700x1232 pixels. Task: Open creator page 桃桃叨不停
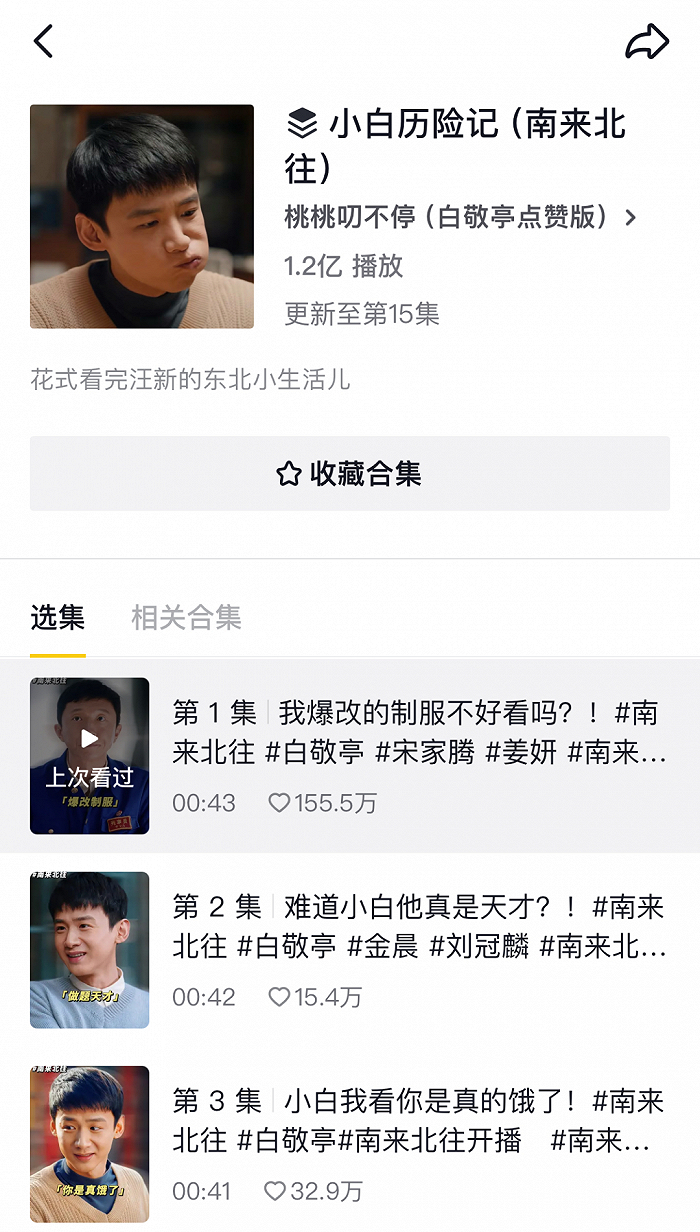(x=459, y=217)
